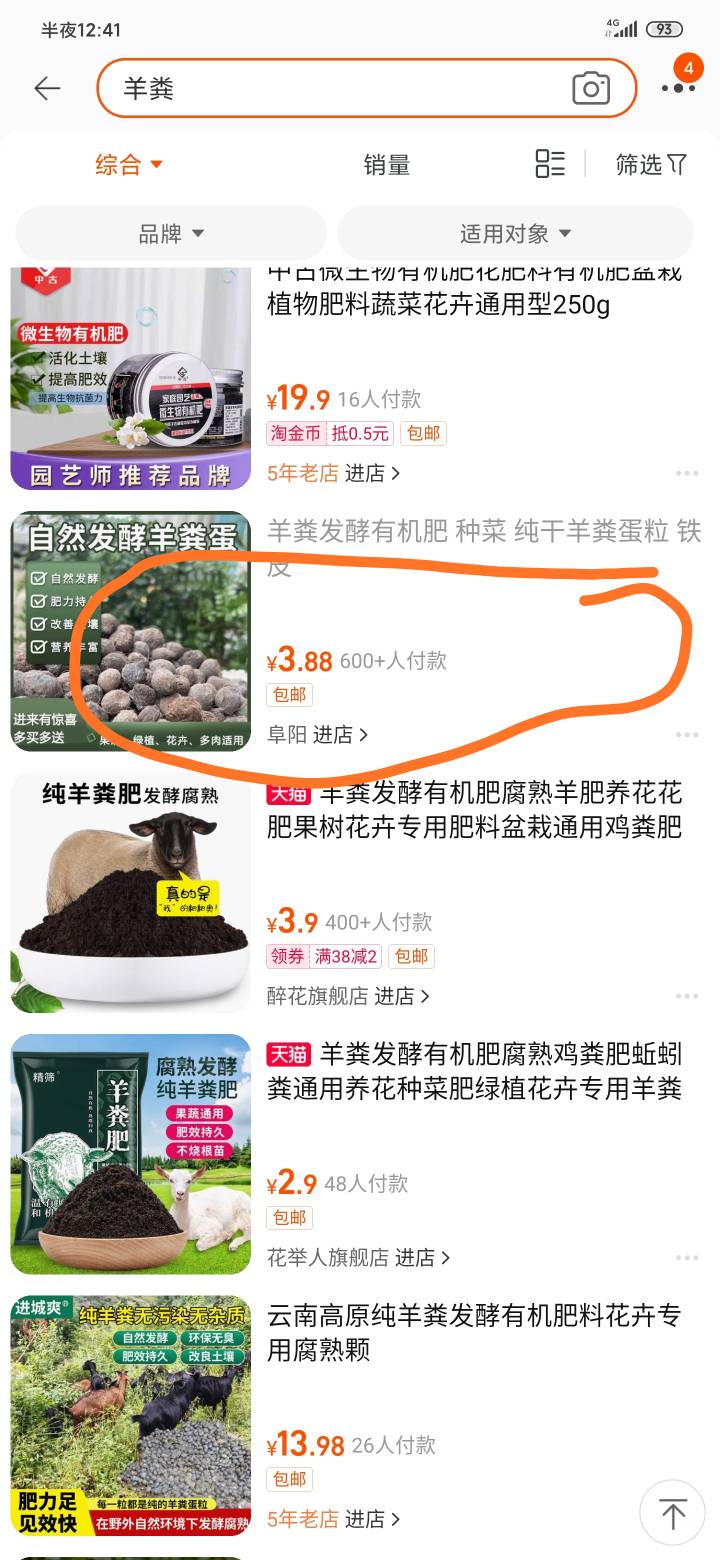Screen dimensions: 720x1560
Task: Open the ¥2.9 羊粪肥 product
Action: click(x=131, y=1154)
